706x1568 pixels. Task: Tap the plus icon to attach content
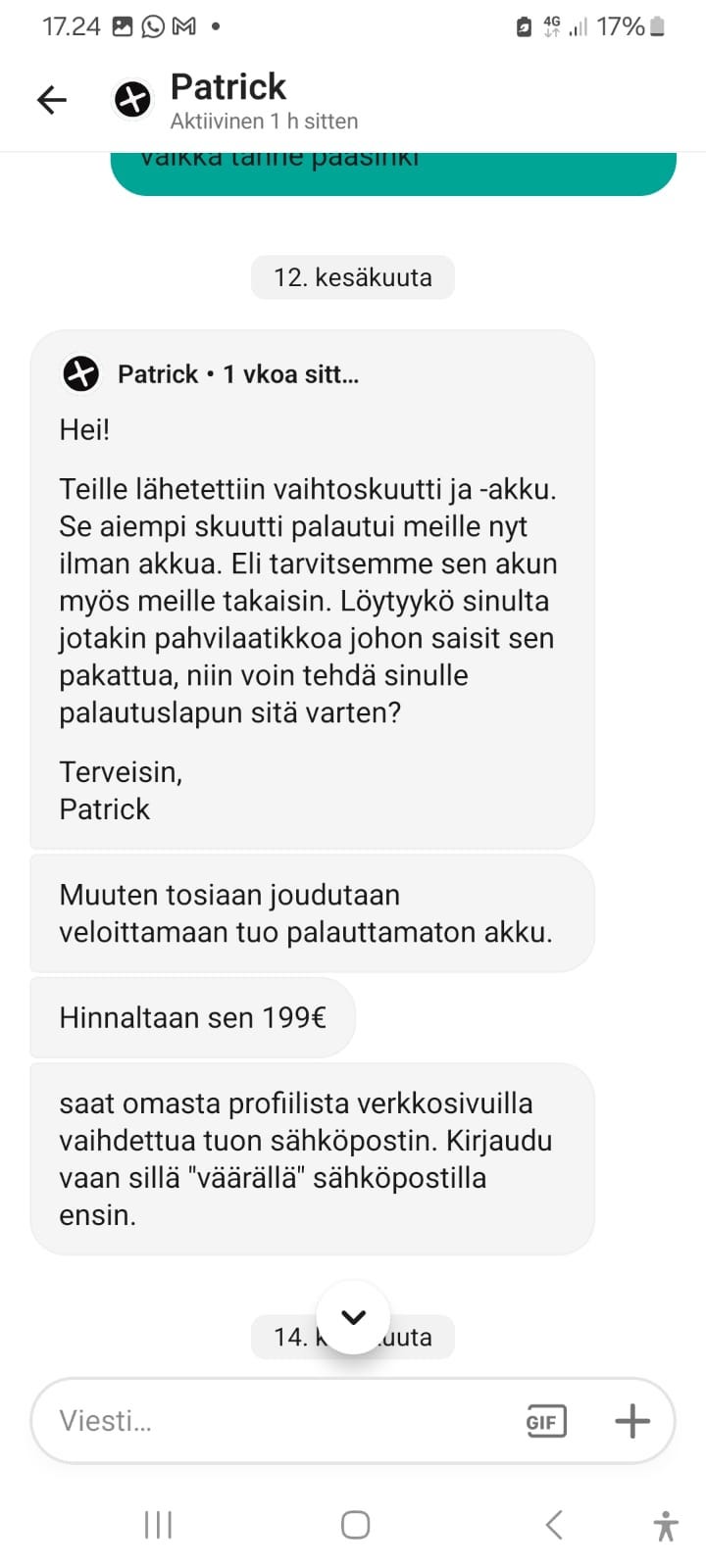632,1420
